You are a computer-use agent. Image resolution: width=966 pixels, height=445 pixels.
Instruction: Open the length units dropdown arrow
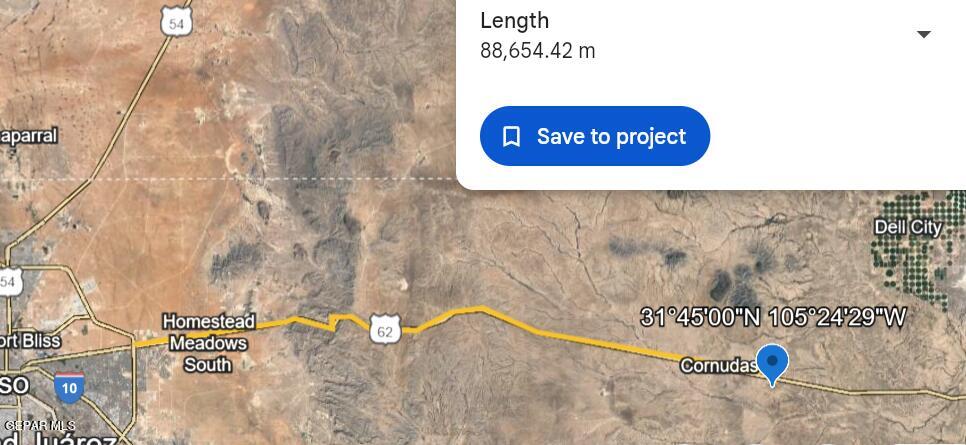tap(923, 34)
